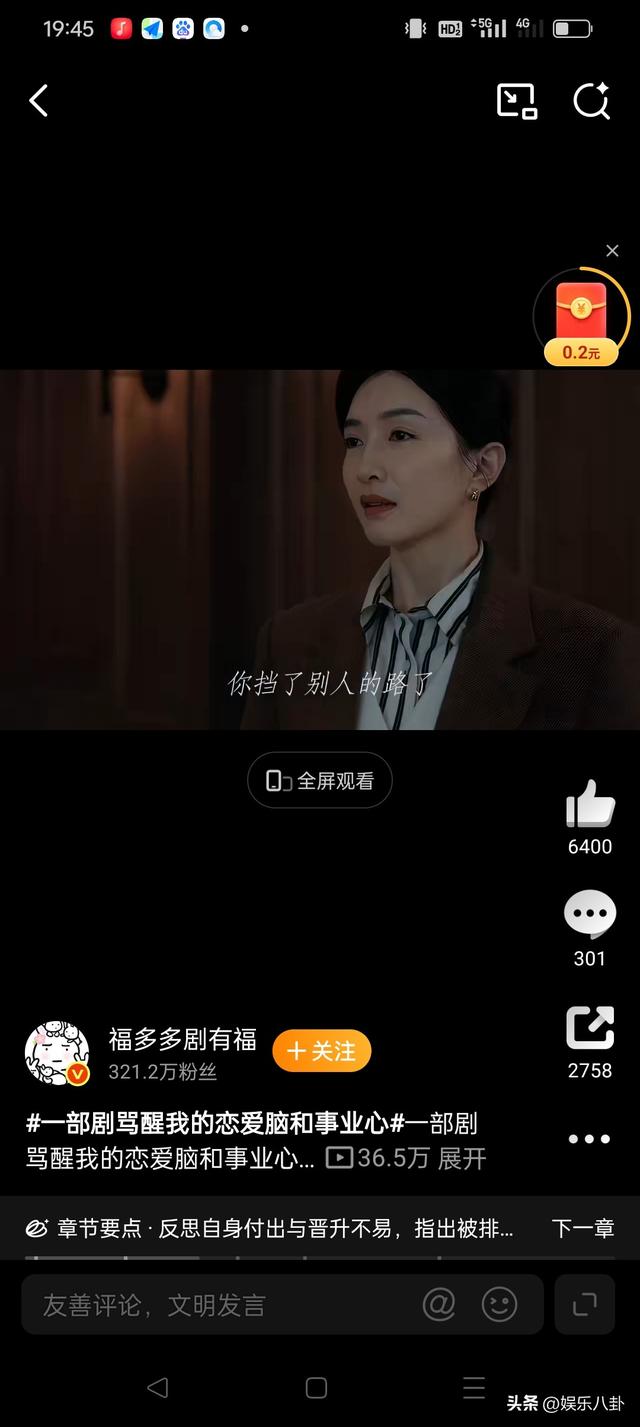Screen dimensions: 640x1427
Task: Open the search icon at top right
Action: pos(591,101)
